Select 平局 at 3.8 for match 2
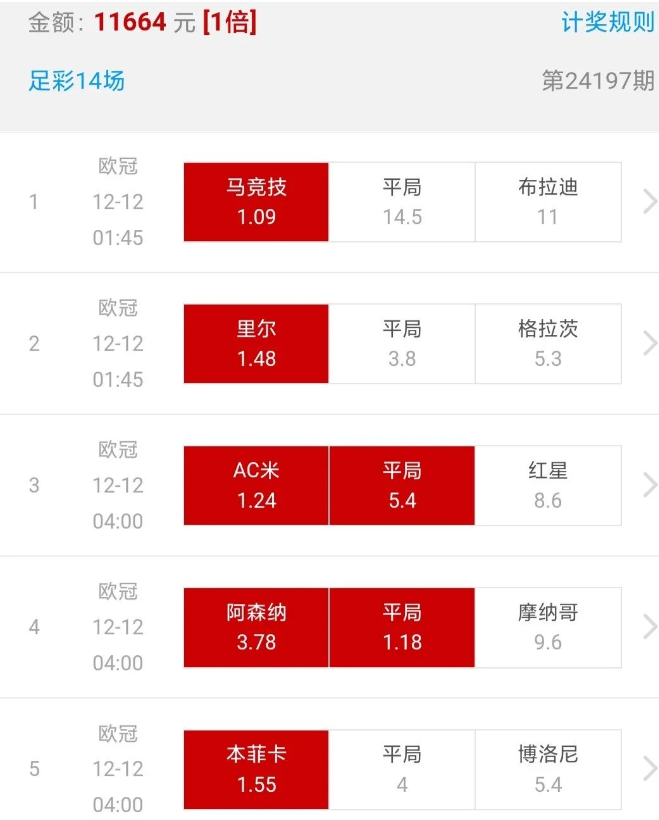The width and height of the screenshot is (659, 820). [x=402, y=344]
